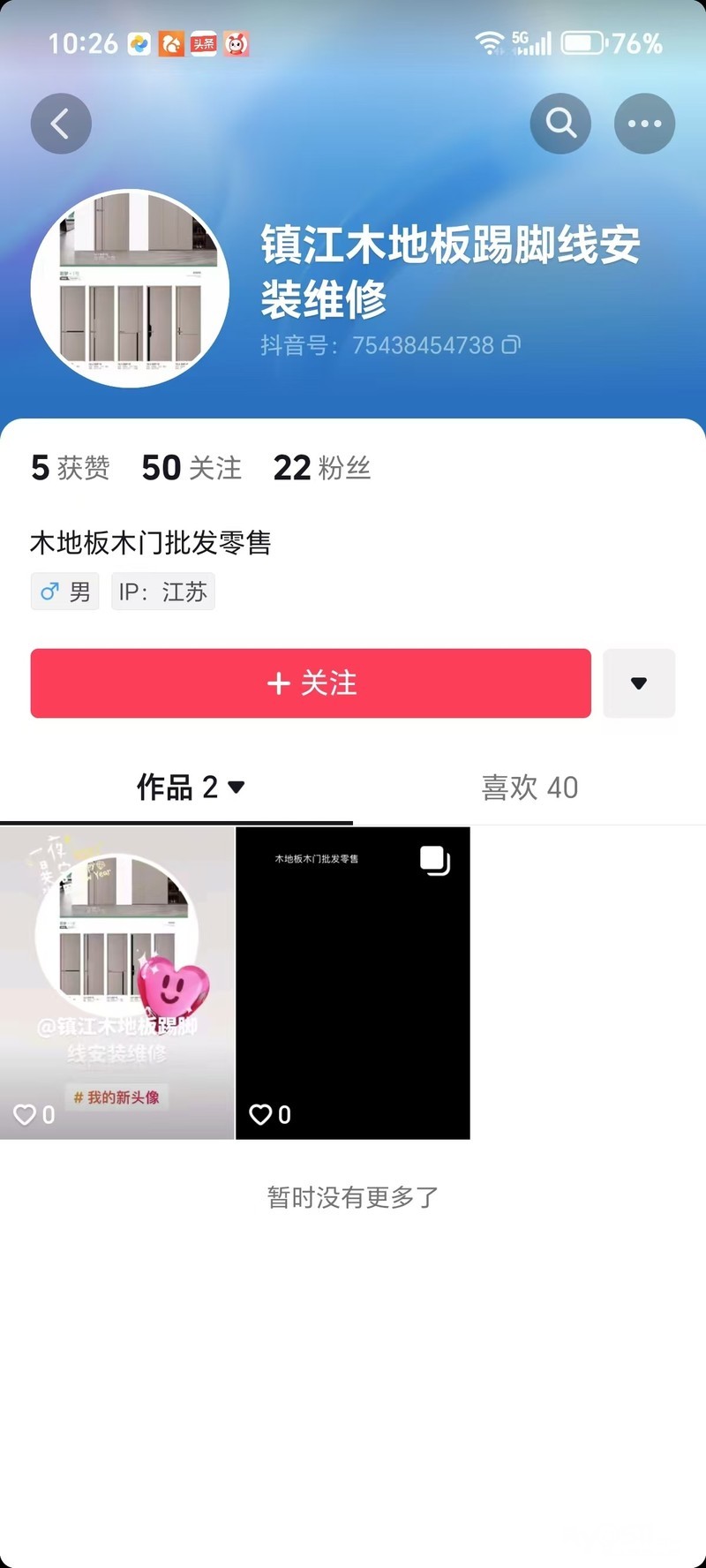Expand the dropdown arrow beside 关注
The image size is (706, 1568).
[x=639, y=683]
